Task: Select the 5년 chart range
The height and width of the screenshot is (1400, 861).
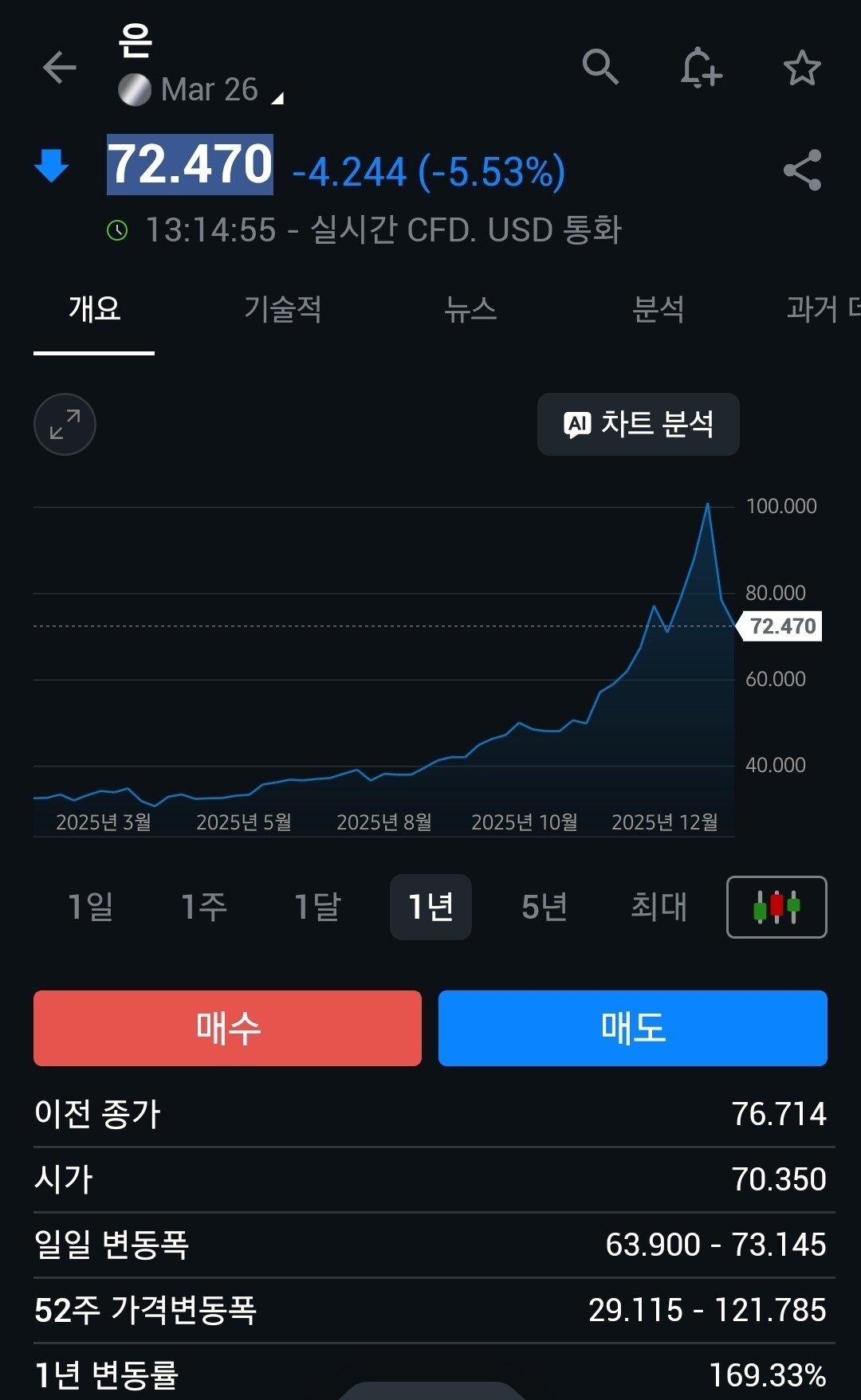Action: (544, 907)
